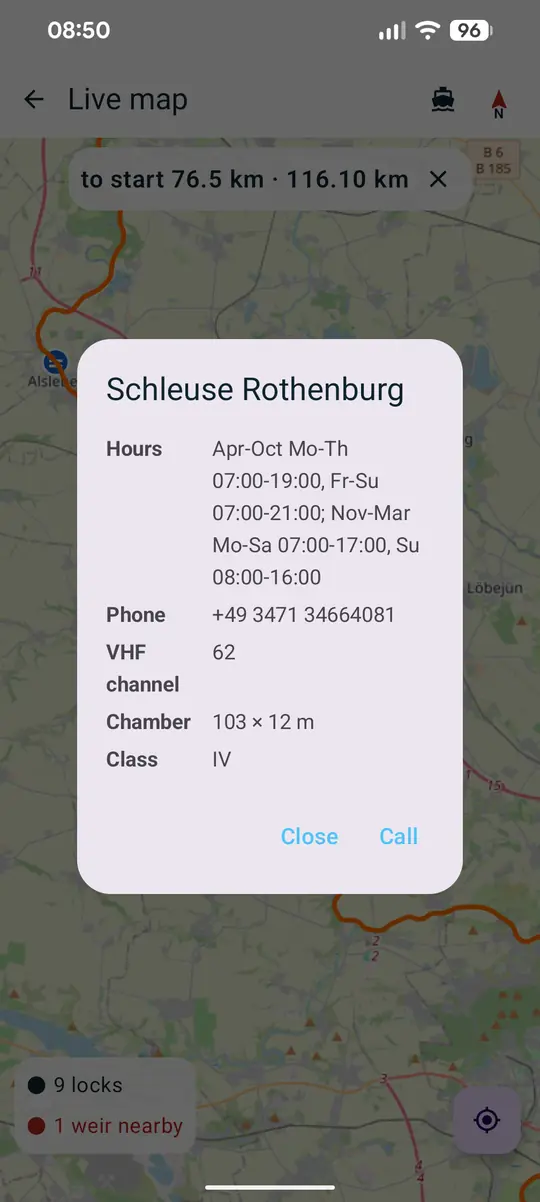The width and height of the screenshot is (540, 1202).
Task: Call the Schleuse Rothenburg lock
Action: point(398,836)
